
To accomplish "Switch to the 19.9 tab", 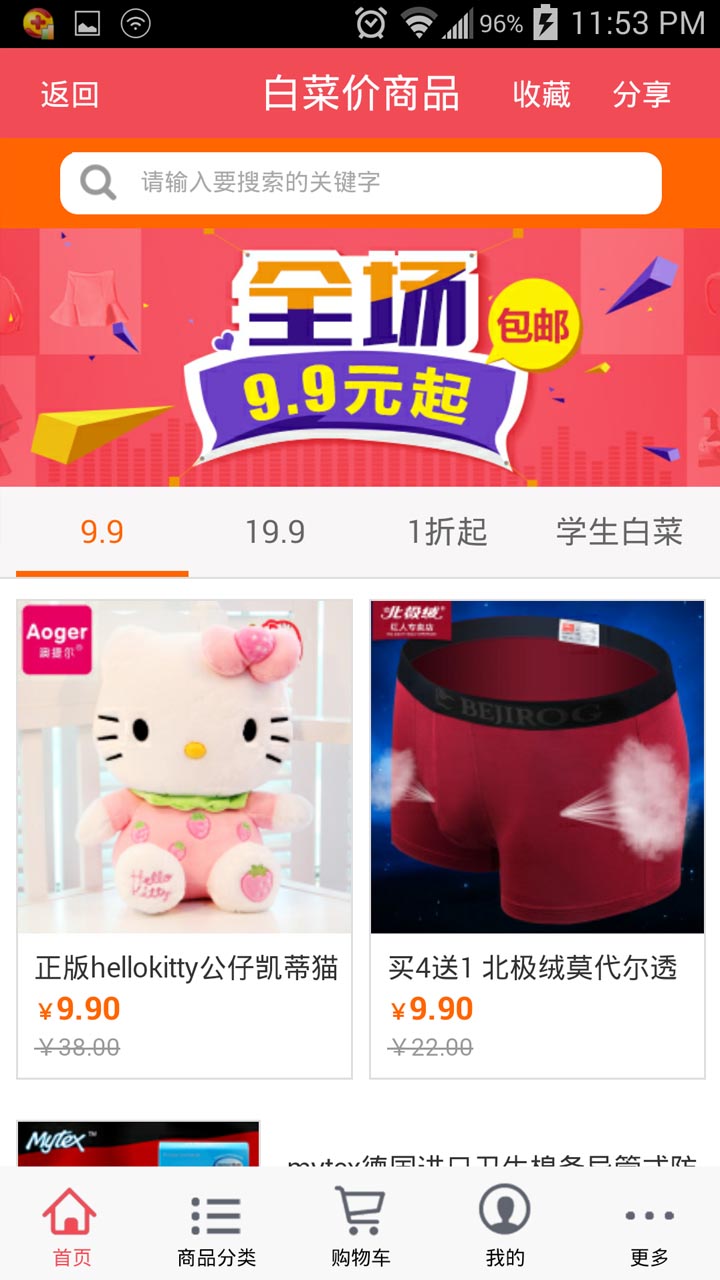I will (x=275, y=532).
